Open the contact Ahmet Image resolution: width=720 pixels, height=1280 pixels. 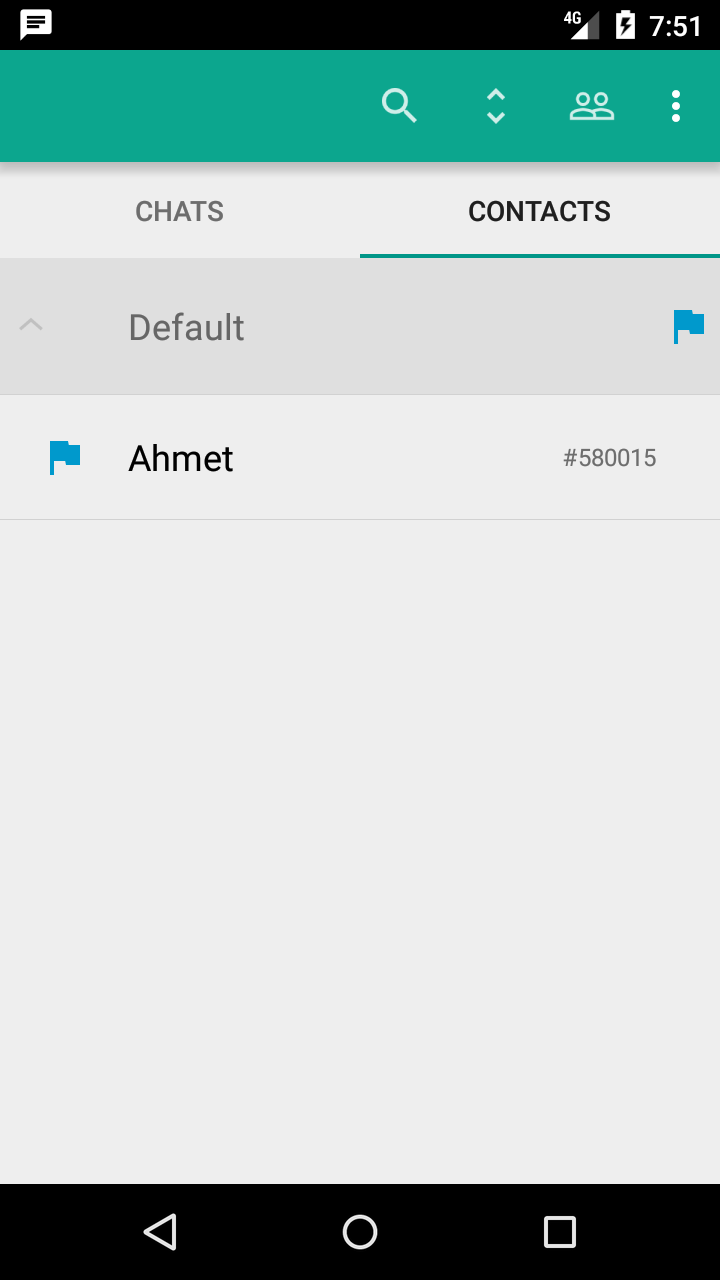tap(360, 458)
